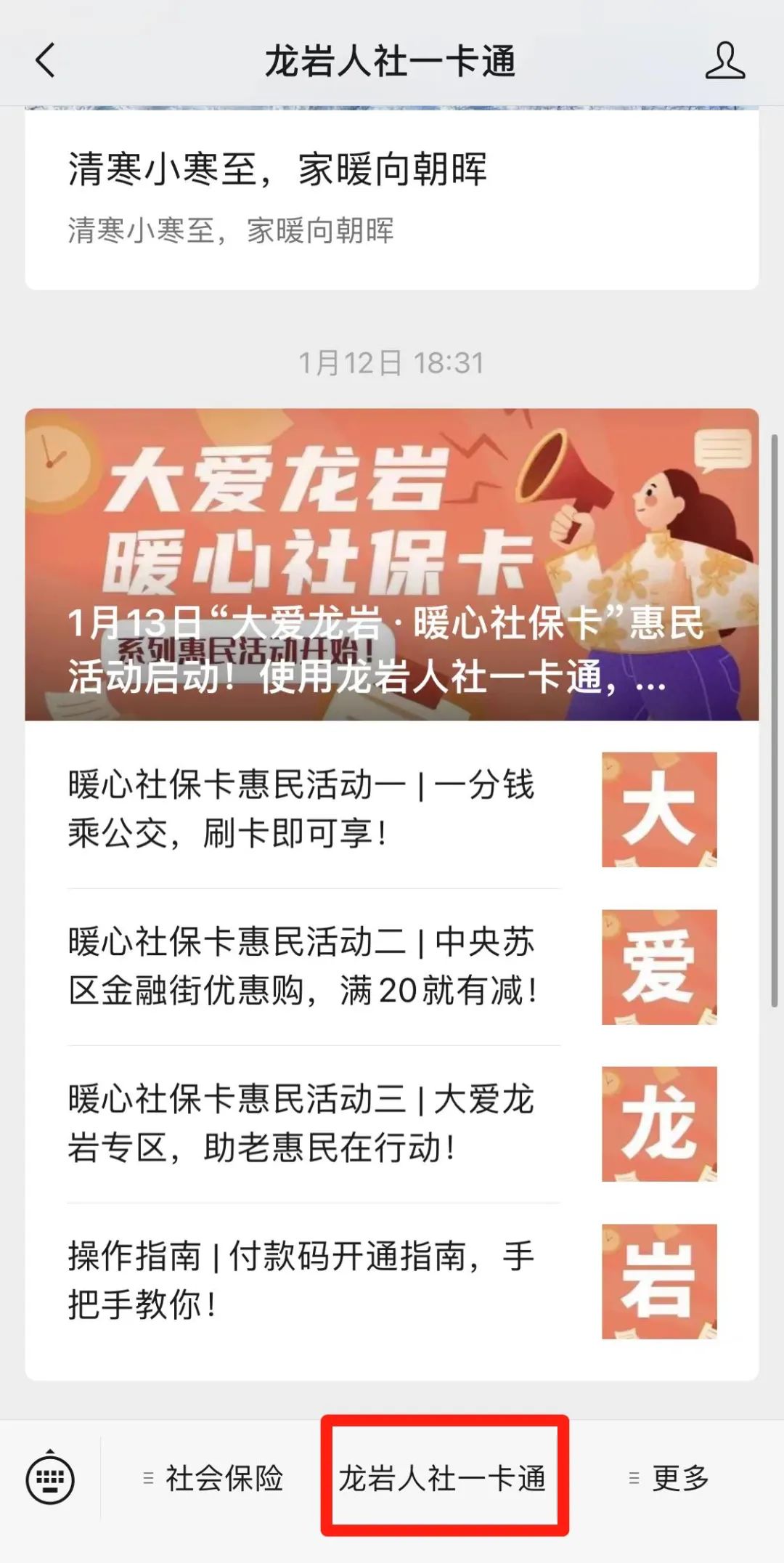784x1563 pixels.
Task: Open the 大爱龙岩暖心社保卡 banner article
Action: pyautogui.click(x=392, y=564)
